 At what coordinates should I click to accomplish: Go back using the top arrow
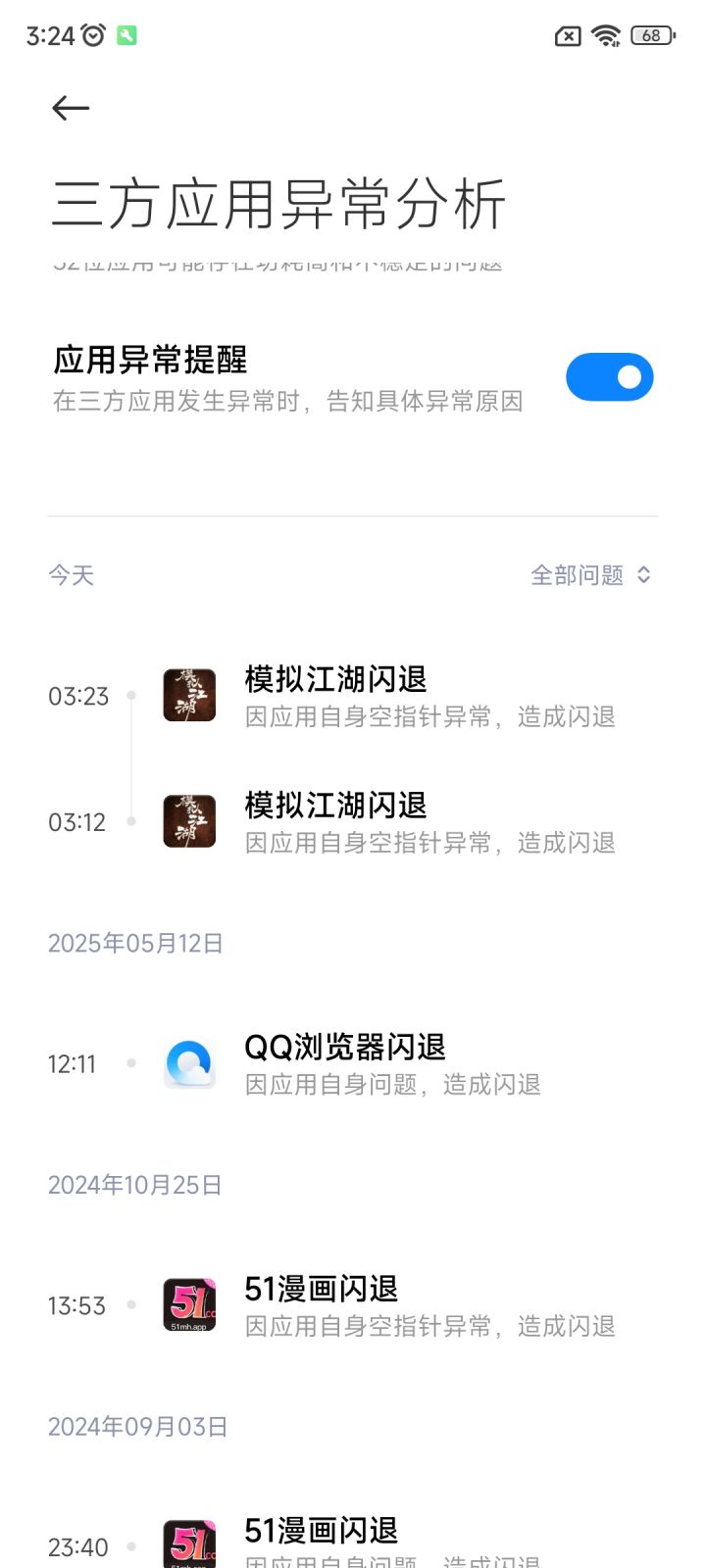click(x=71, y=108)
